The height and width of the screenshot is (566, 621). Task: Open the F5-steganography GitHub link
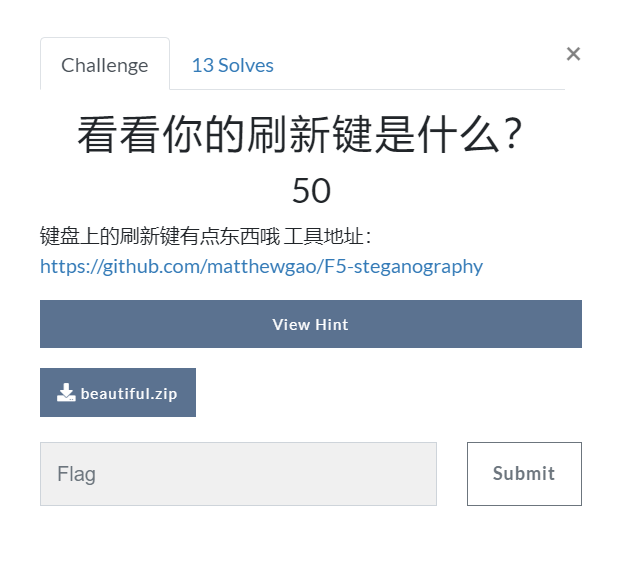tap(261, 266)
